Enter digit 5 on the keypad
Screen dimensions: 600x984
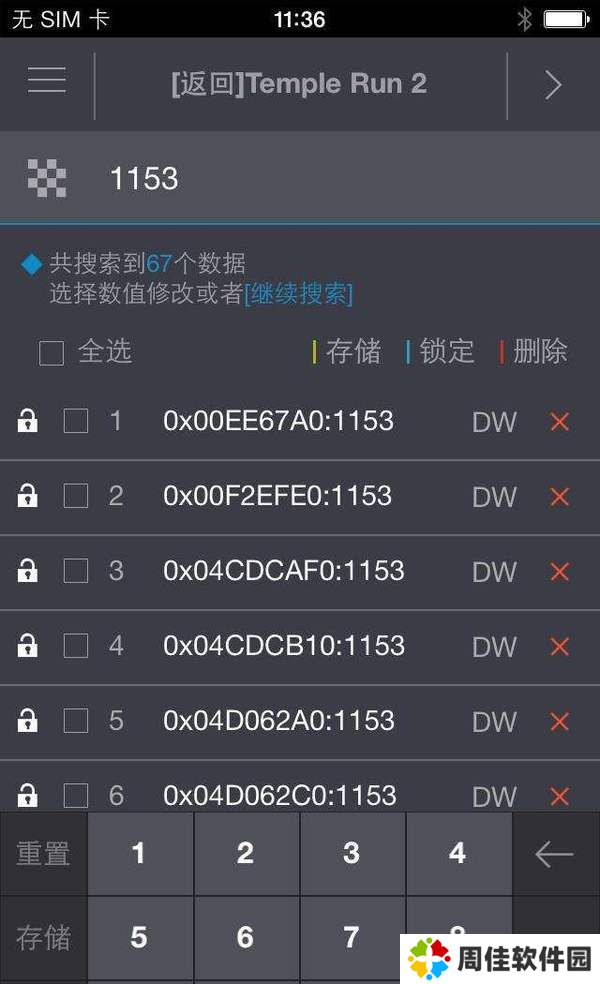(139, 938)
